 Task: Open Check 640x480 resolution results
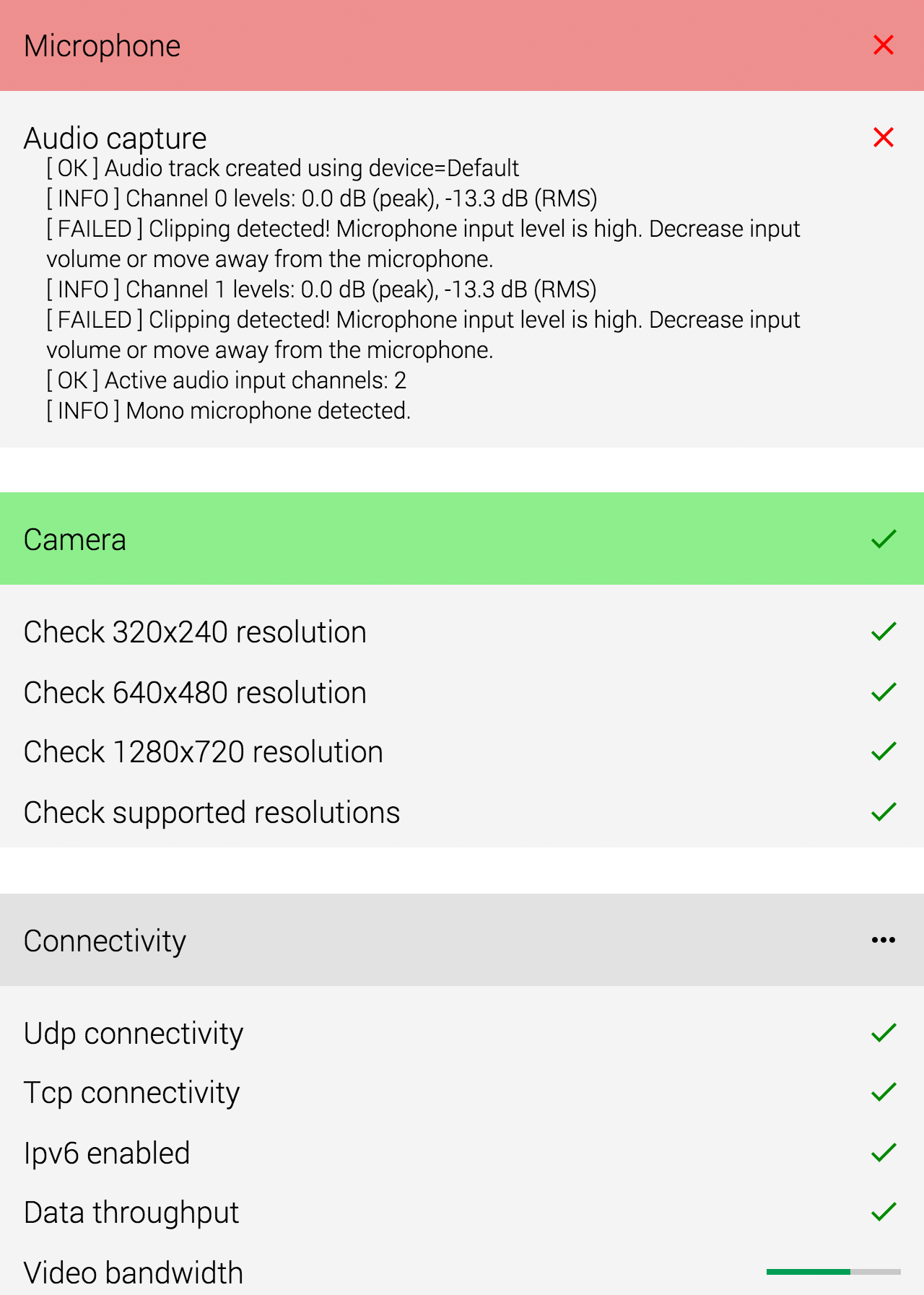click(x=462, y=692)
